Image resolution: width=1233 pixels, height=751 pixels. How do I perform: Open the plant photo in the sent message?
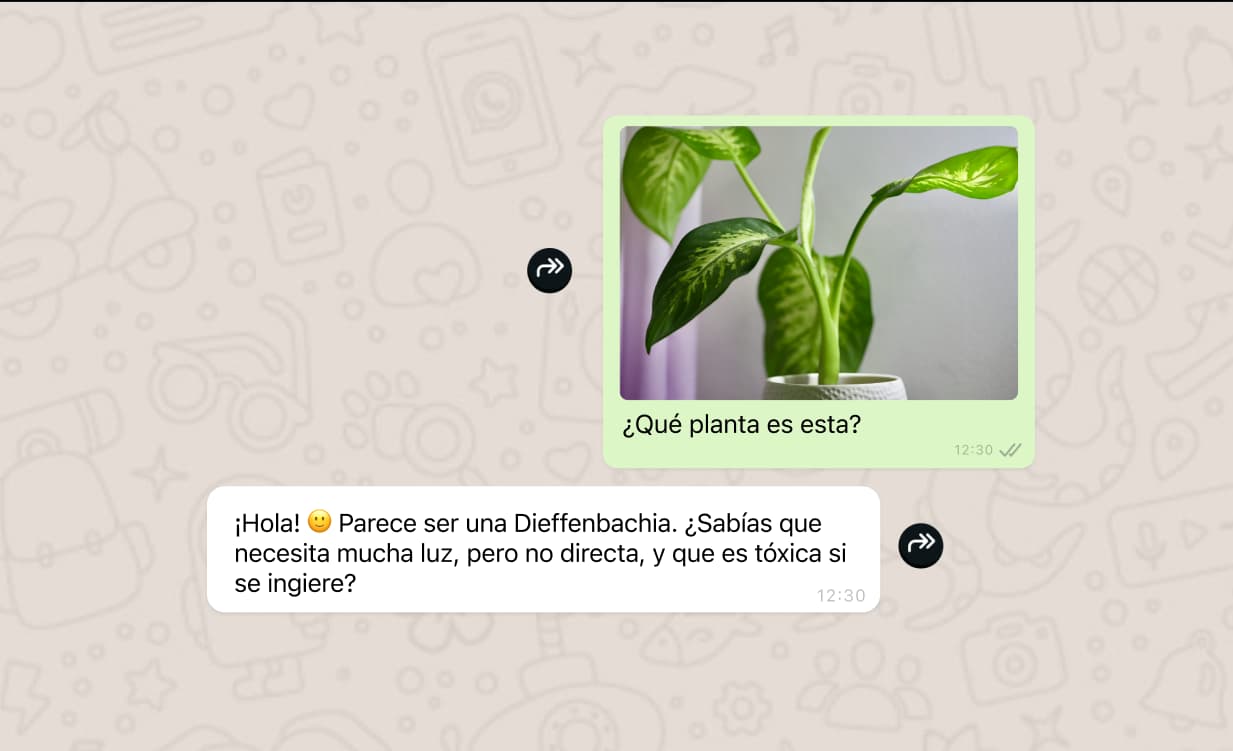click(x=818, y=263)
